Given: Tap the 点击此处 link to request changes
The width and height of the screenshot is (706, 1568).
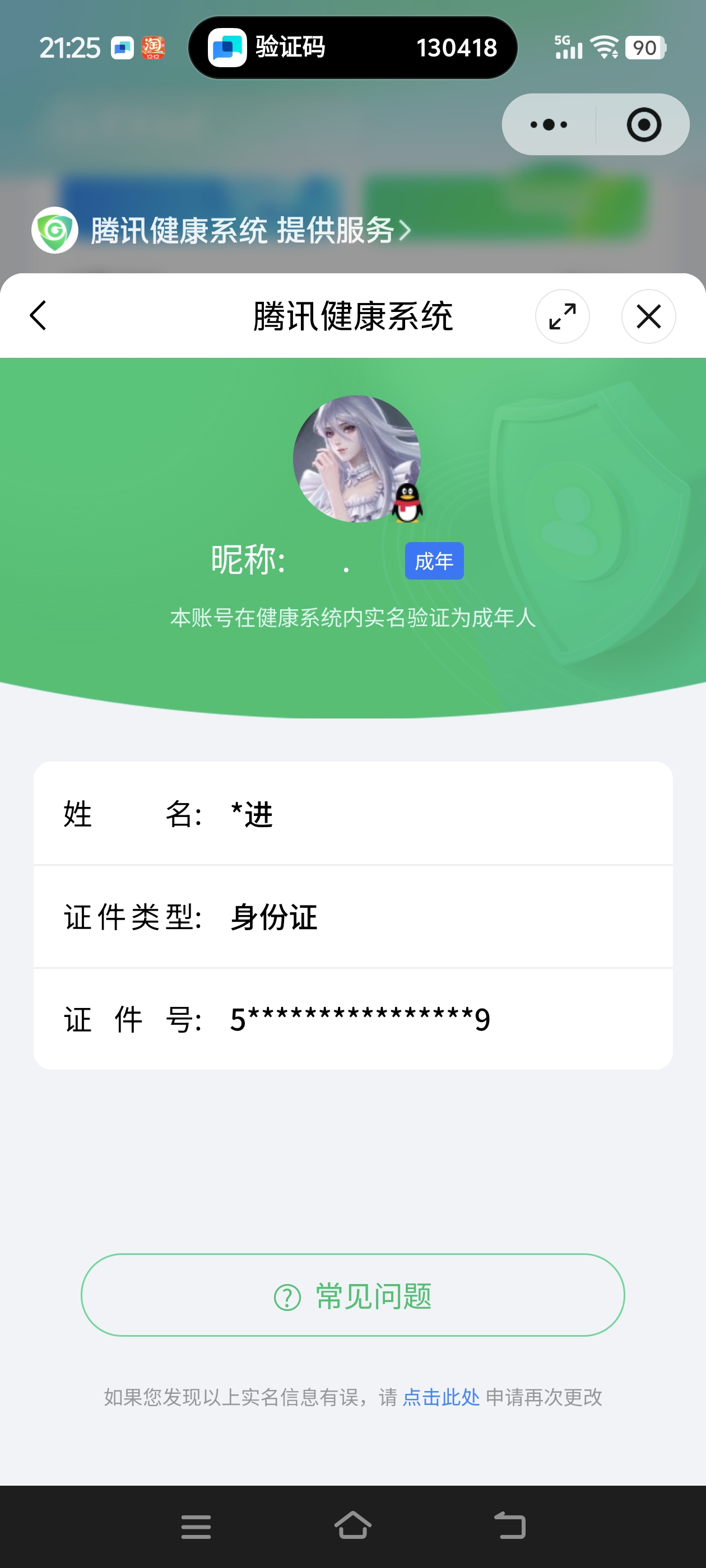Looking at the screenshot, I should point(441,1397).
